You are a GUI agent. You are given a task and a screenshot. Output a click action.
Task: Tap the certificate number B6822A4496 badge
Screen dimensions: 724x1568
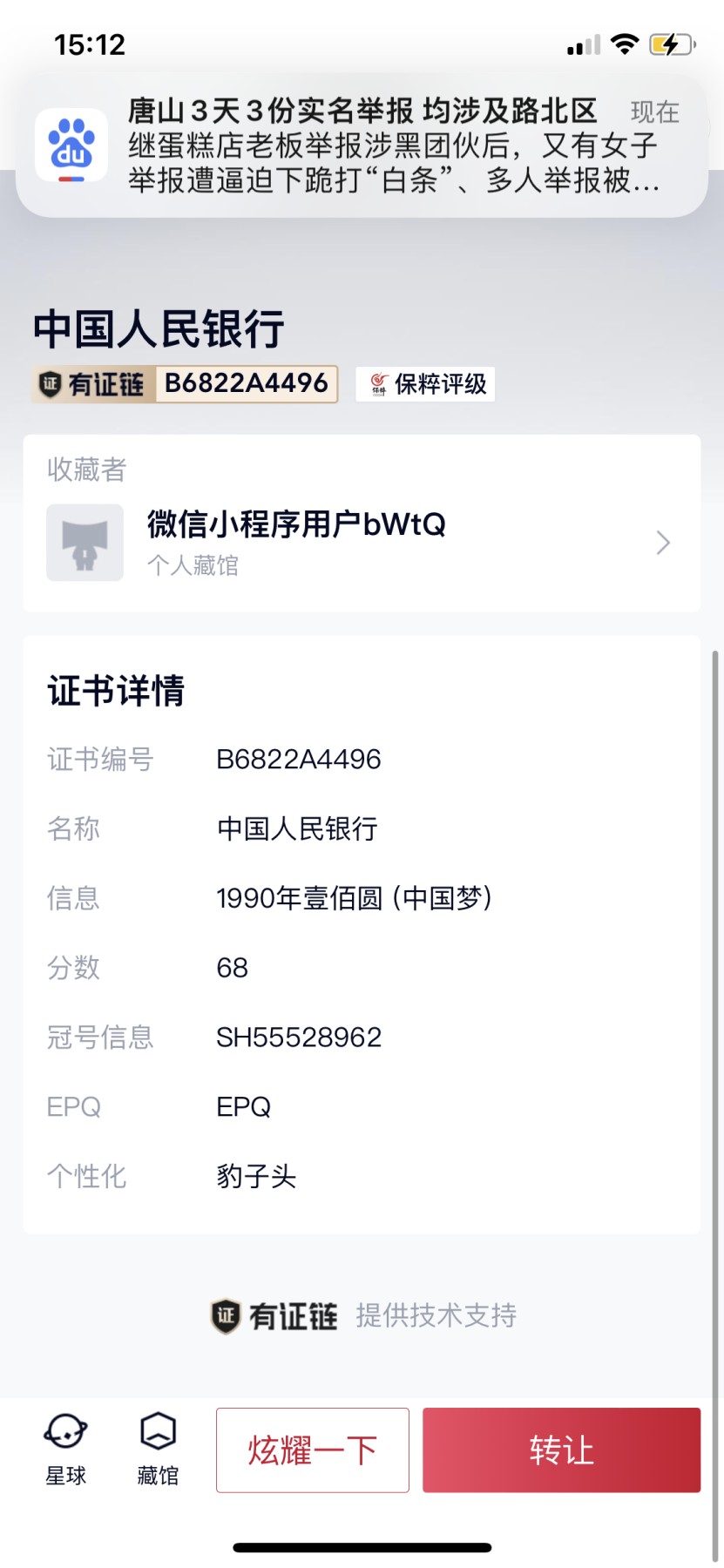point(245,382)
